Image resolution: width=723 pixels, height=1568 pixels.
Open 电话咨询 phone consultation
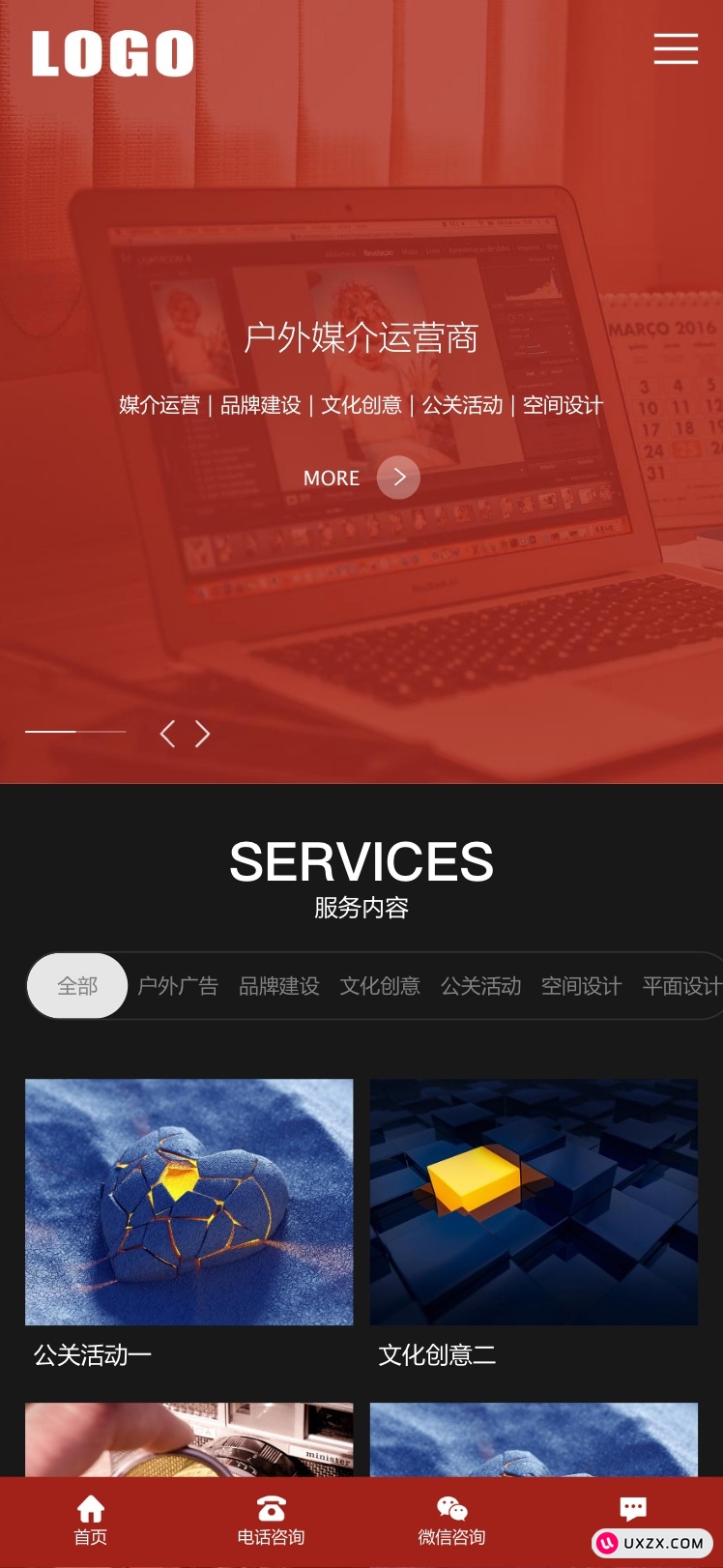click(272, 1520)
